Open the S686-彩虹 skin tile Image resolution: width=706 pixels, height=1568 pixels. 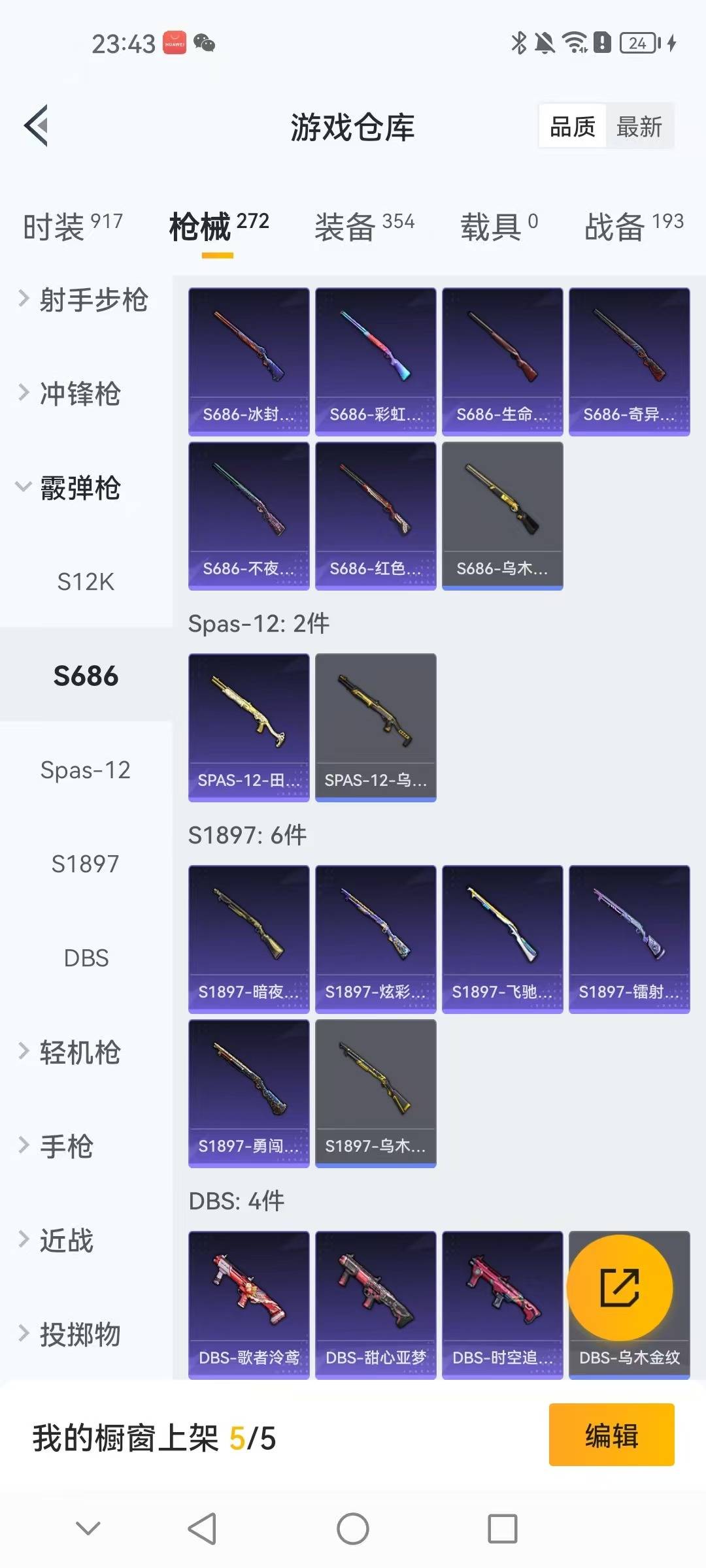[x=375, y=361]
